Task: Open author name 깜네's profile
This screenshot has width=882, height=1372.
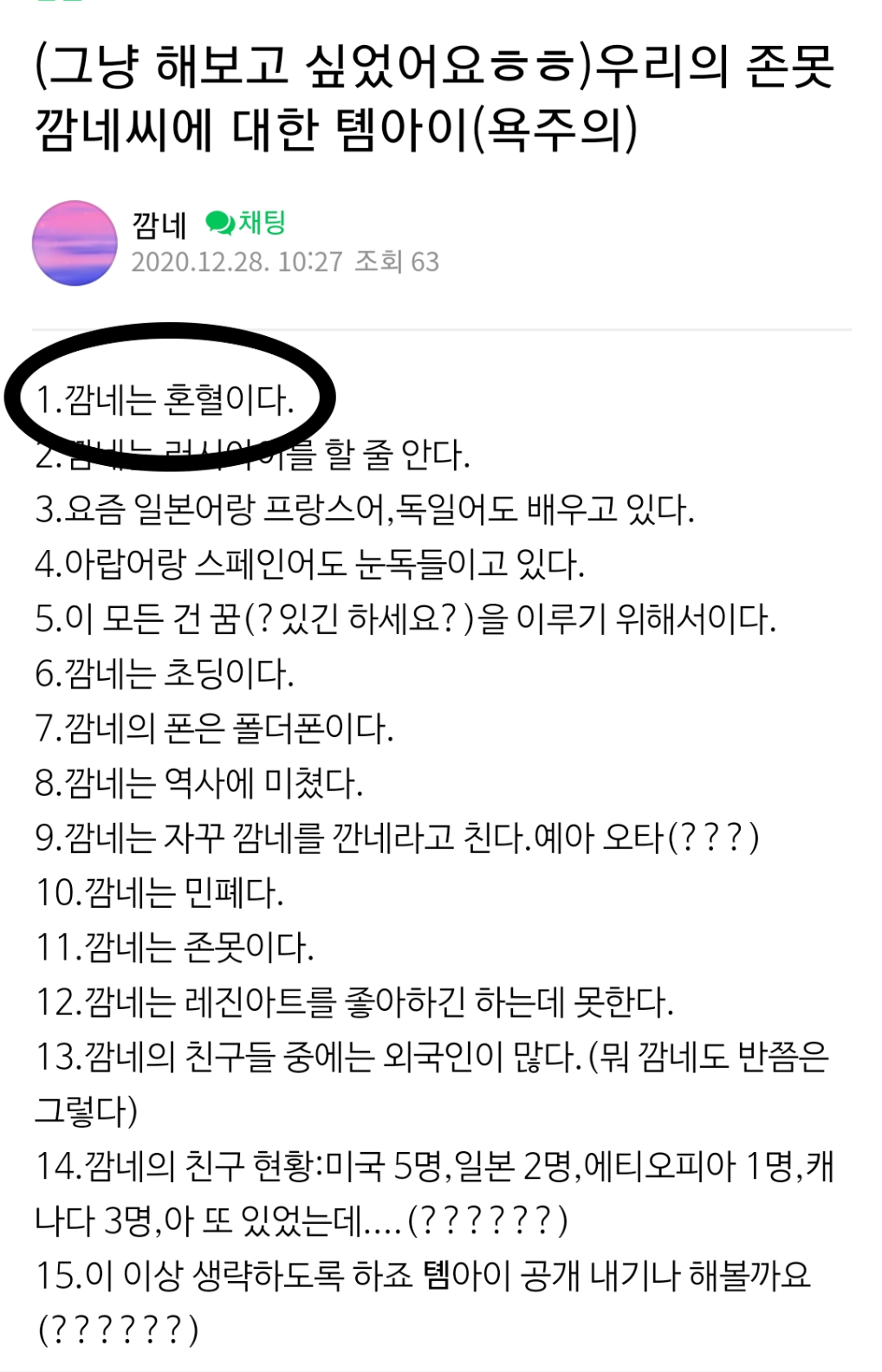Action: click(159, 225)
